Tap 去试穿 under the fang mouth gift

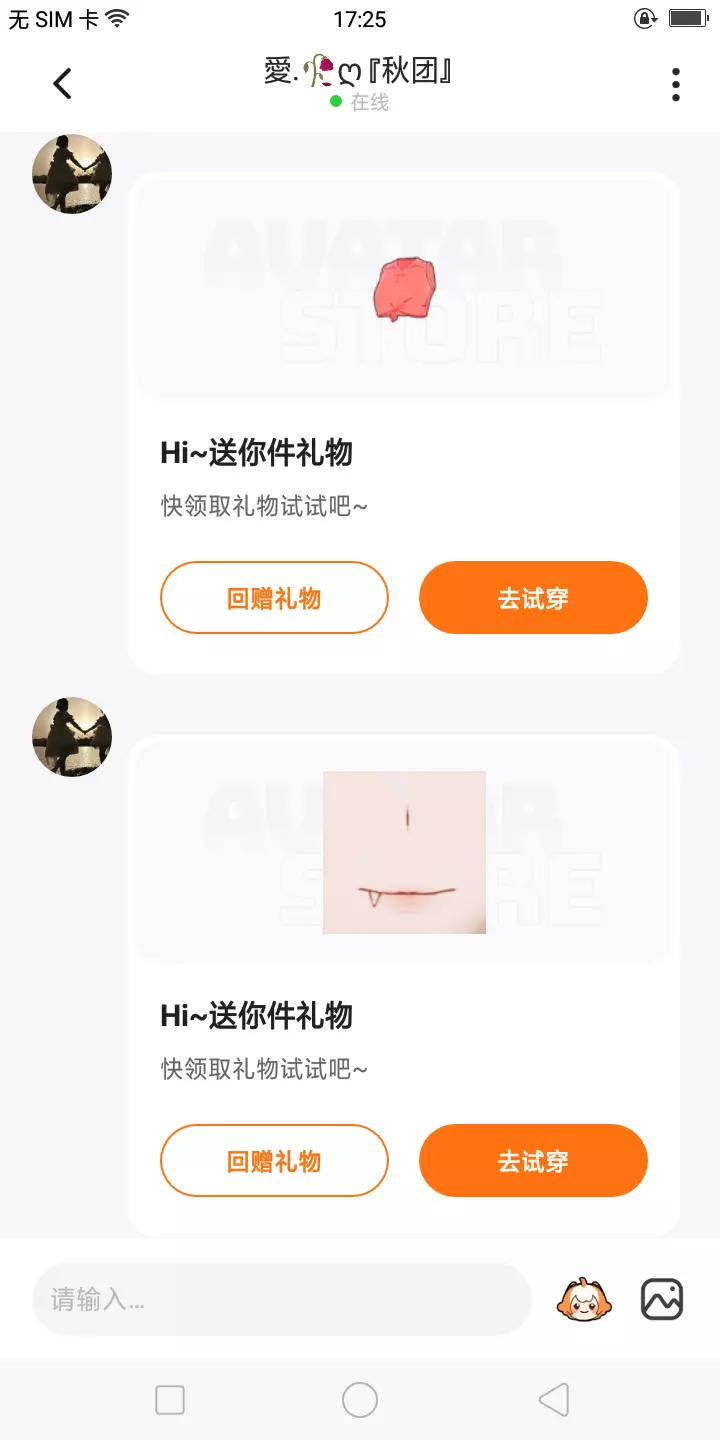click(533, 1161)
